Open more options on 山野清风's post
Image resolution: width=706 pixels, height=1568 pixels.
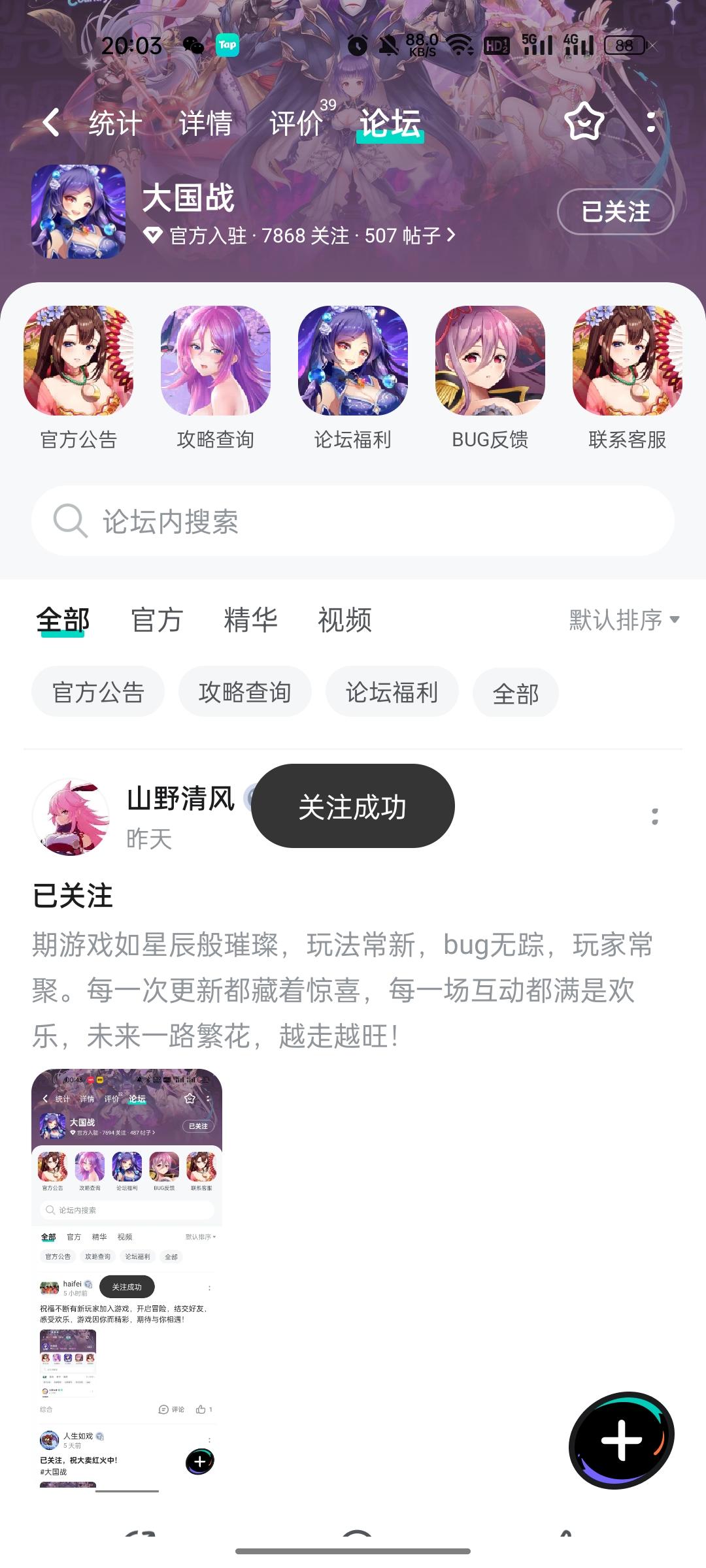point(655,817)
